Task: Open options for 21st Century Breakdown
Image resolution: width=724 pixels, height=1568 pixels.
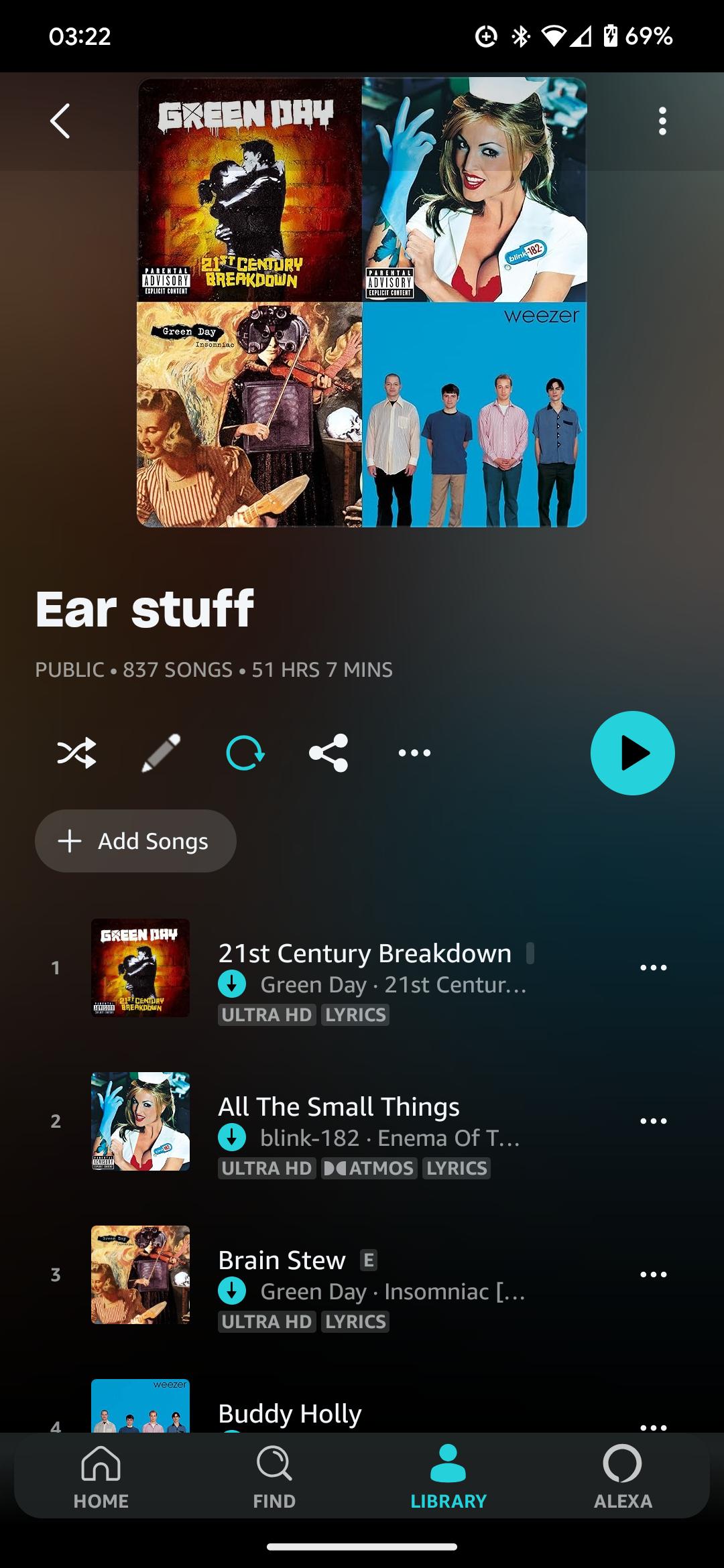Action: 653,968
